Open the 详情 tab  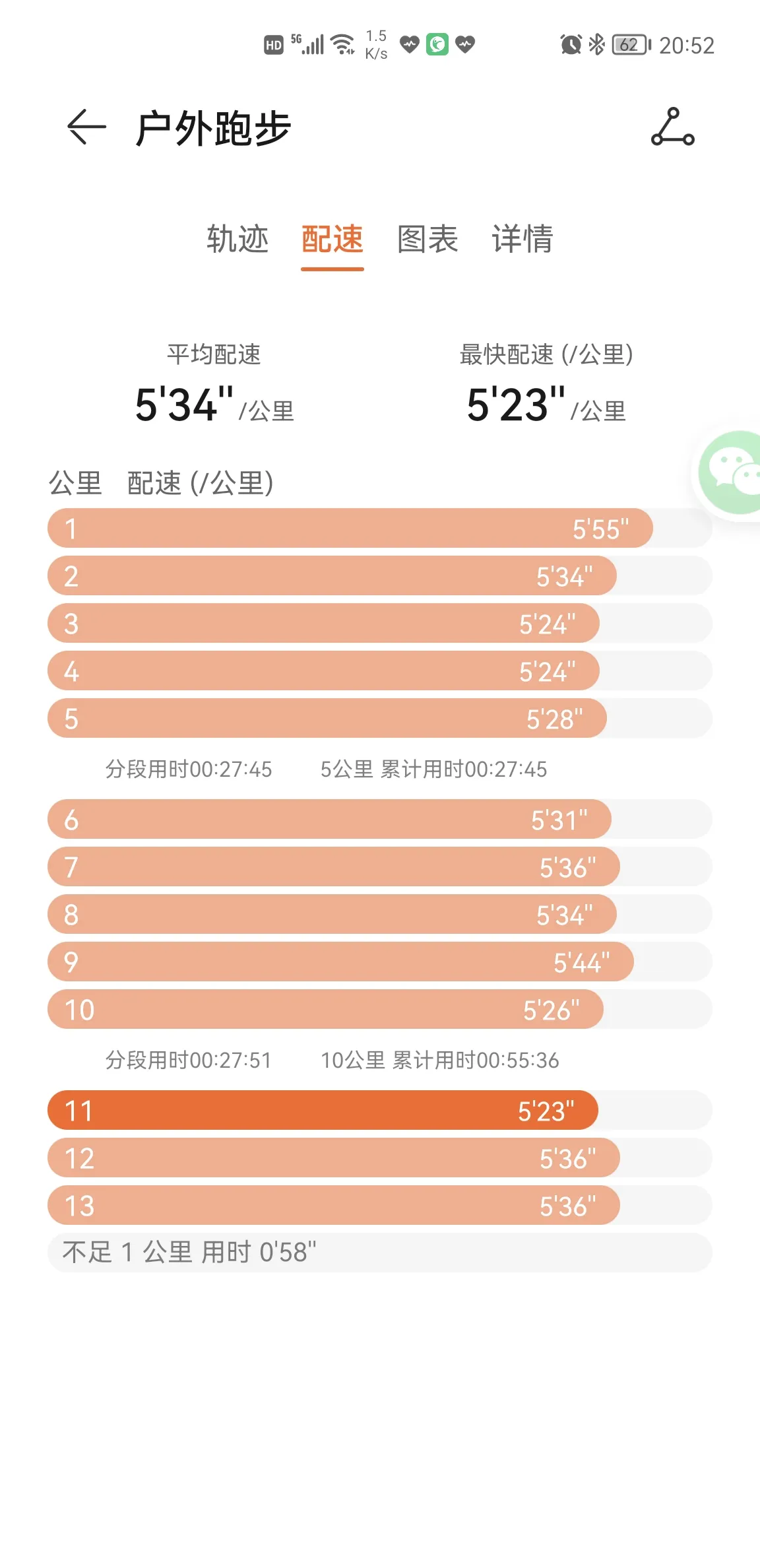pyautogui.click(x=522, y=239)
